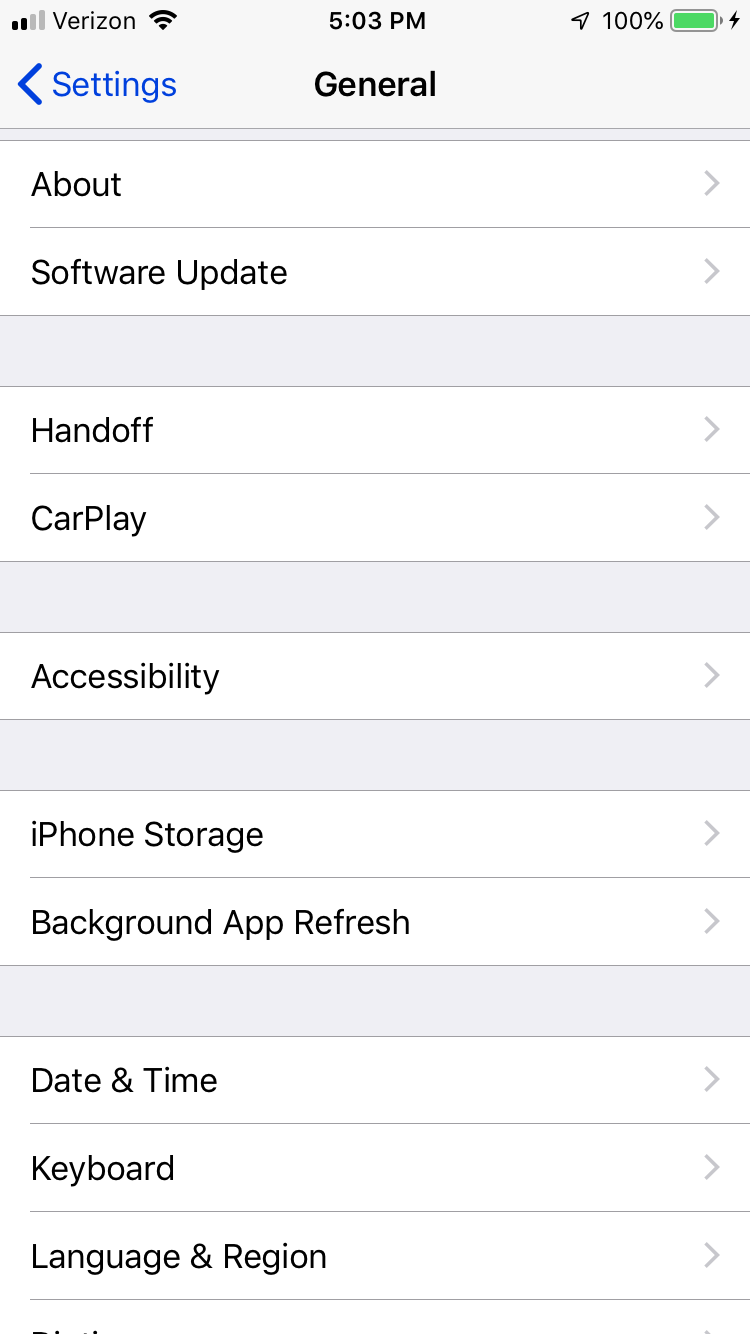The width and height of the screenshot is (750, 1334).
Task: Open Language & Region
Action: click(x=375, y=1256)
